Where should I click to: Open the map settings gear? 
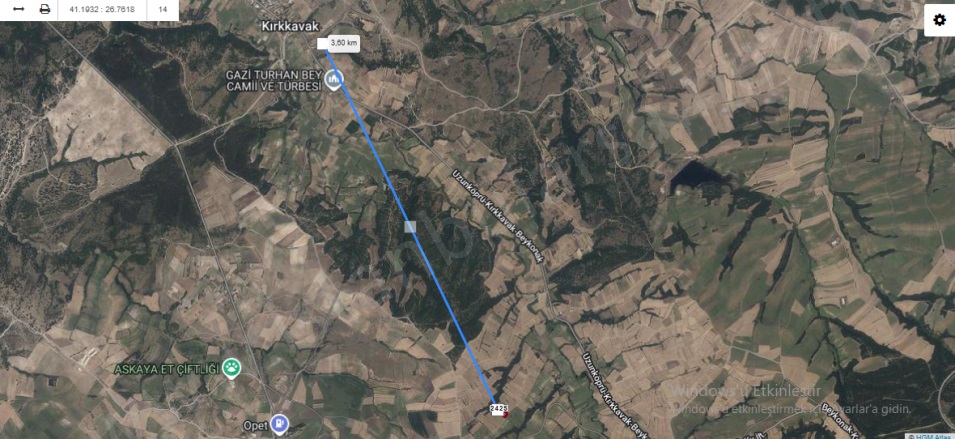[939, 20]
